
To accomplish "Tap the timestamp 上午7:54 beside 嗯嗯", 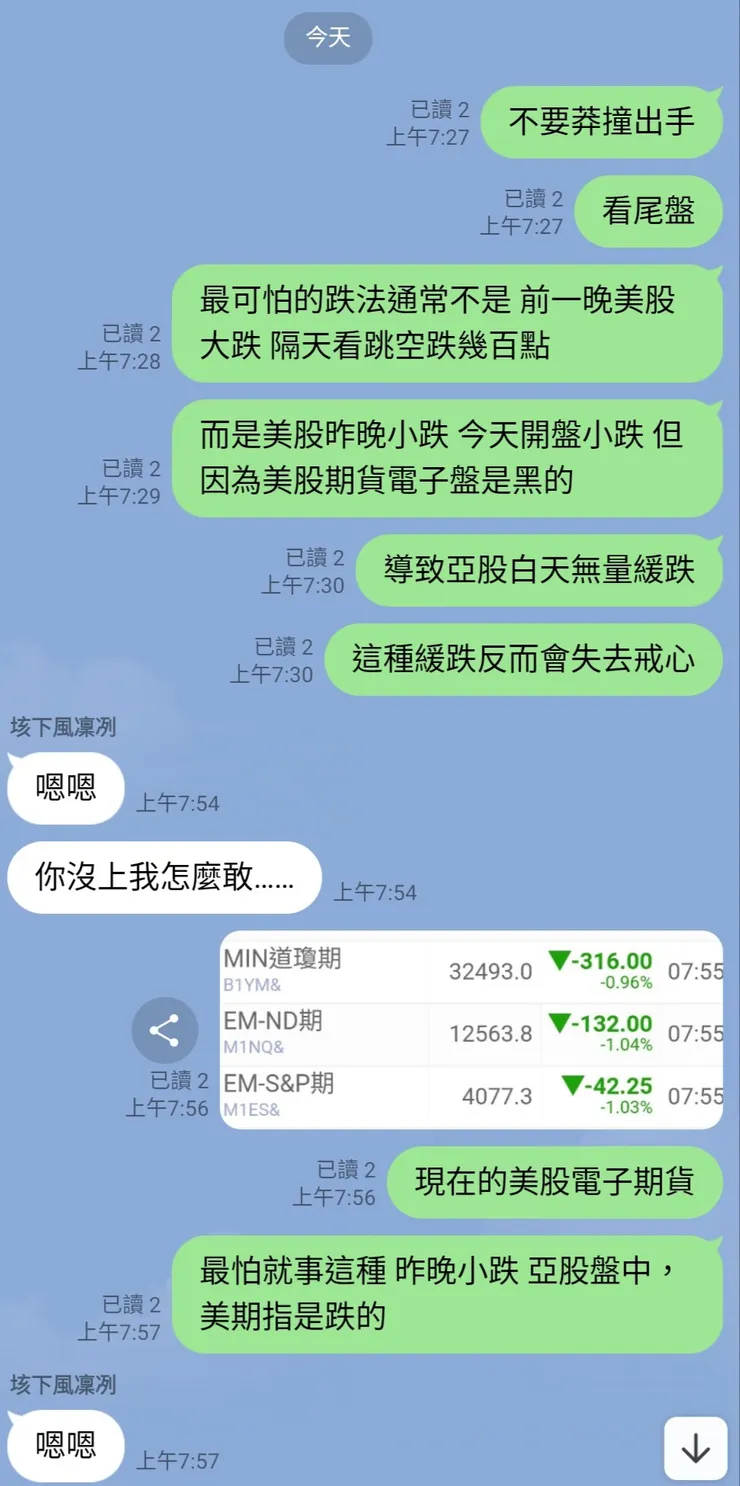I will pyautogui.click(x=178, y=803).
